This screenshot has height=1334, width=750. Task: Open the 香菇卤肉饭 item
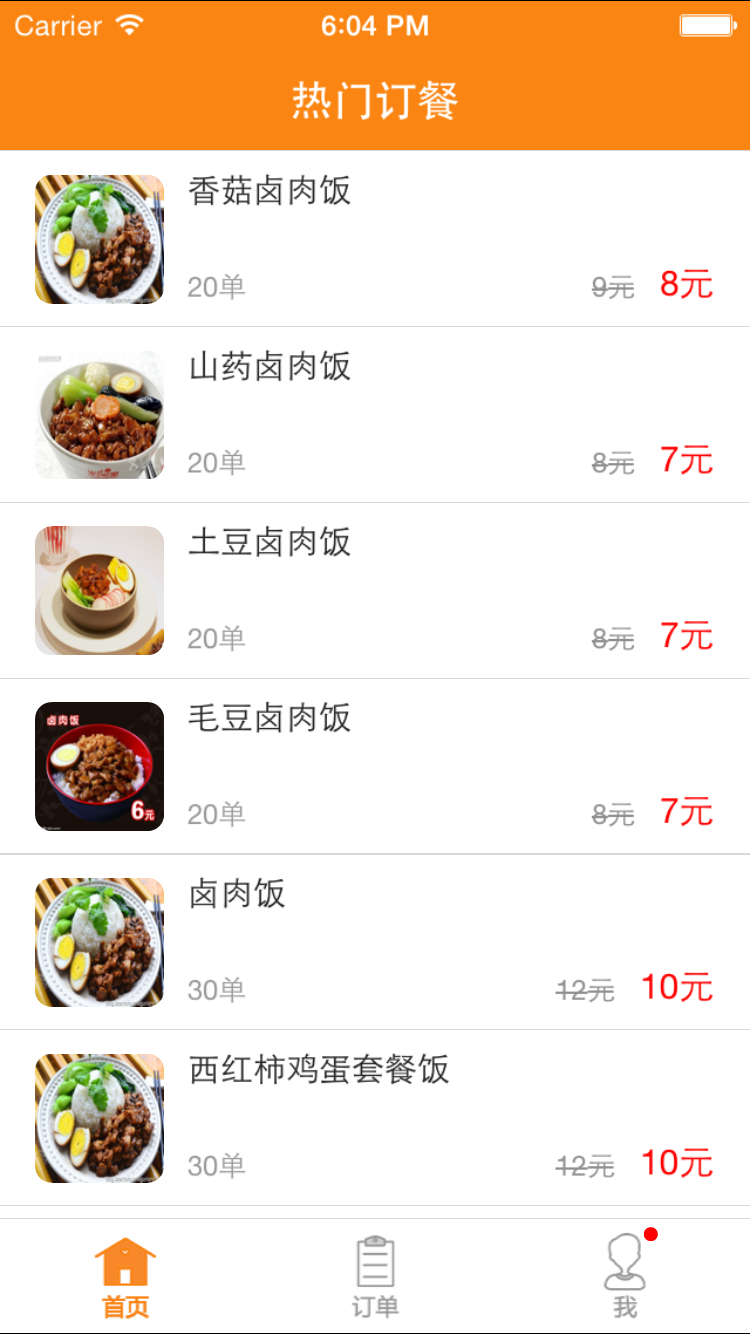pyautogui.click(x=375, y=239)
